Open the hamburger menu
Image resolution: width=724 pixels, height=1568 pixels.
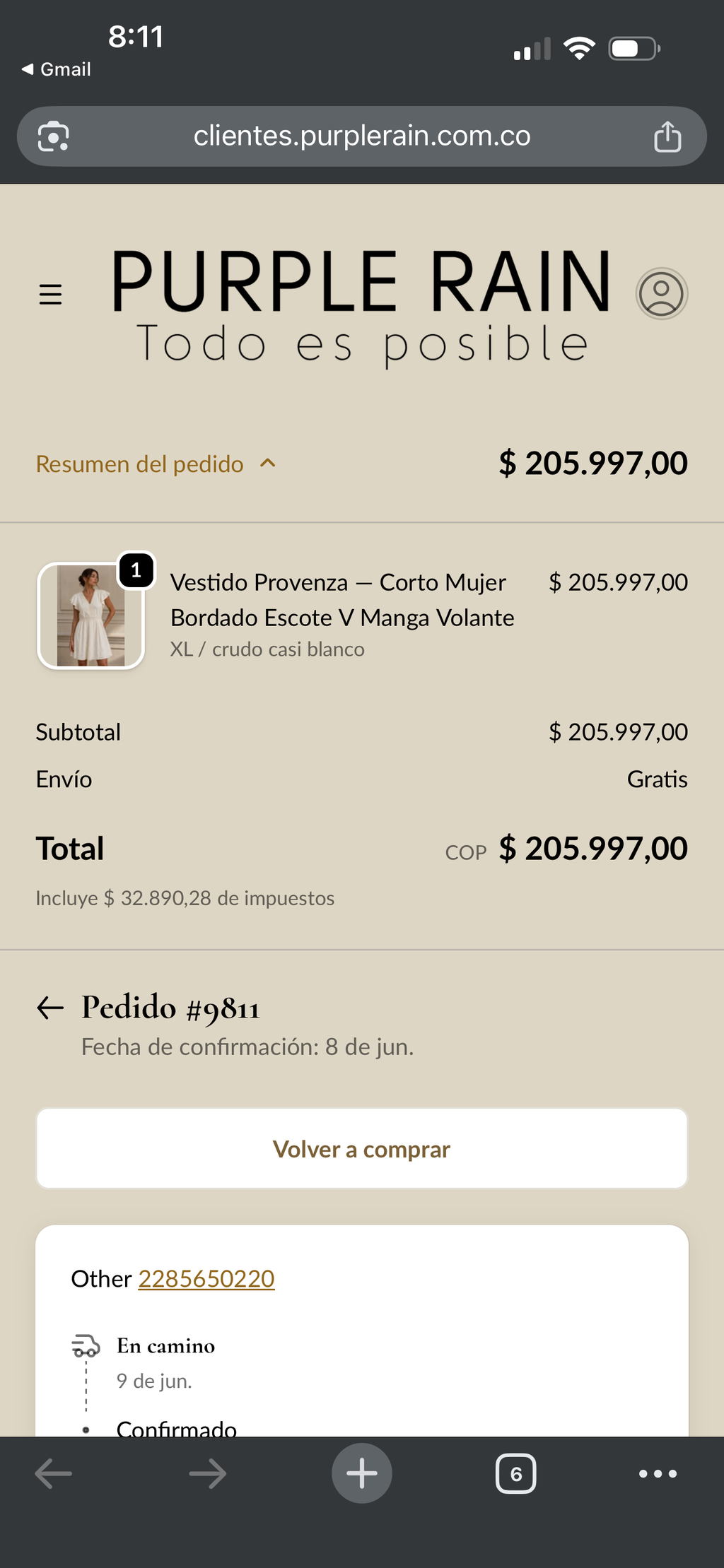tap(50, 294)
